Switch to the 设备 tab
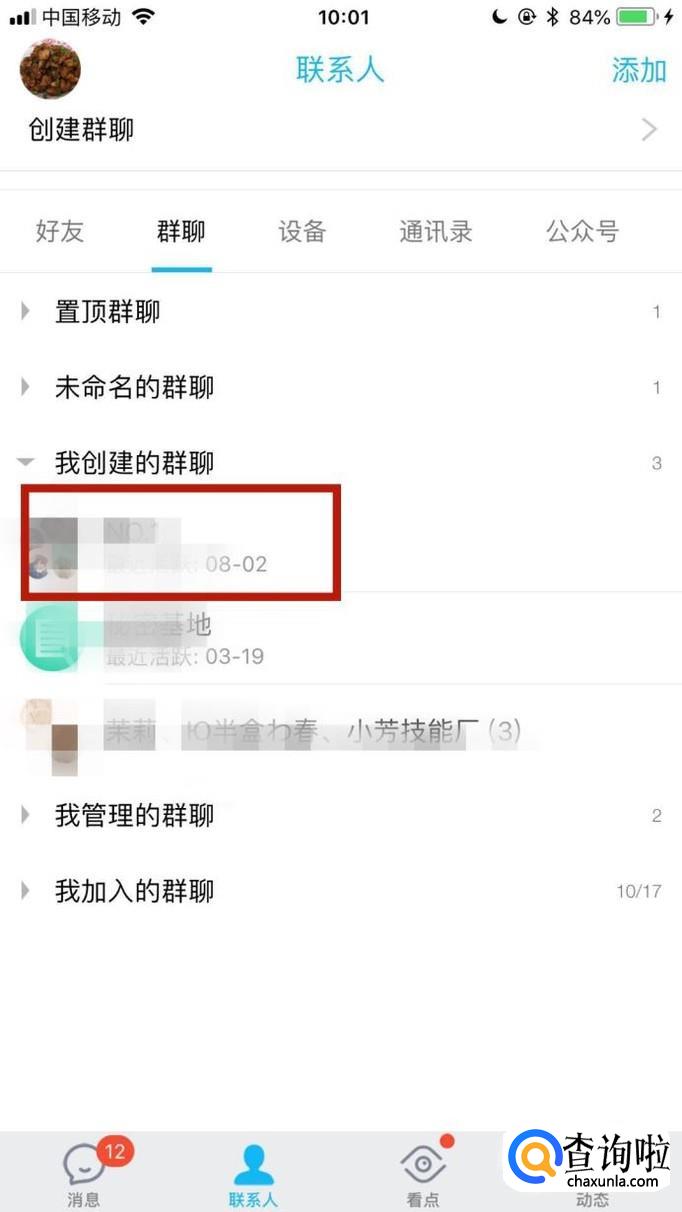 (302, 232)
